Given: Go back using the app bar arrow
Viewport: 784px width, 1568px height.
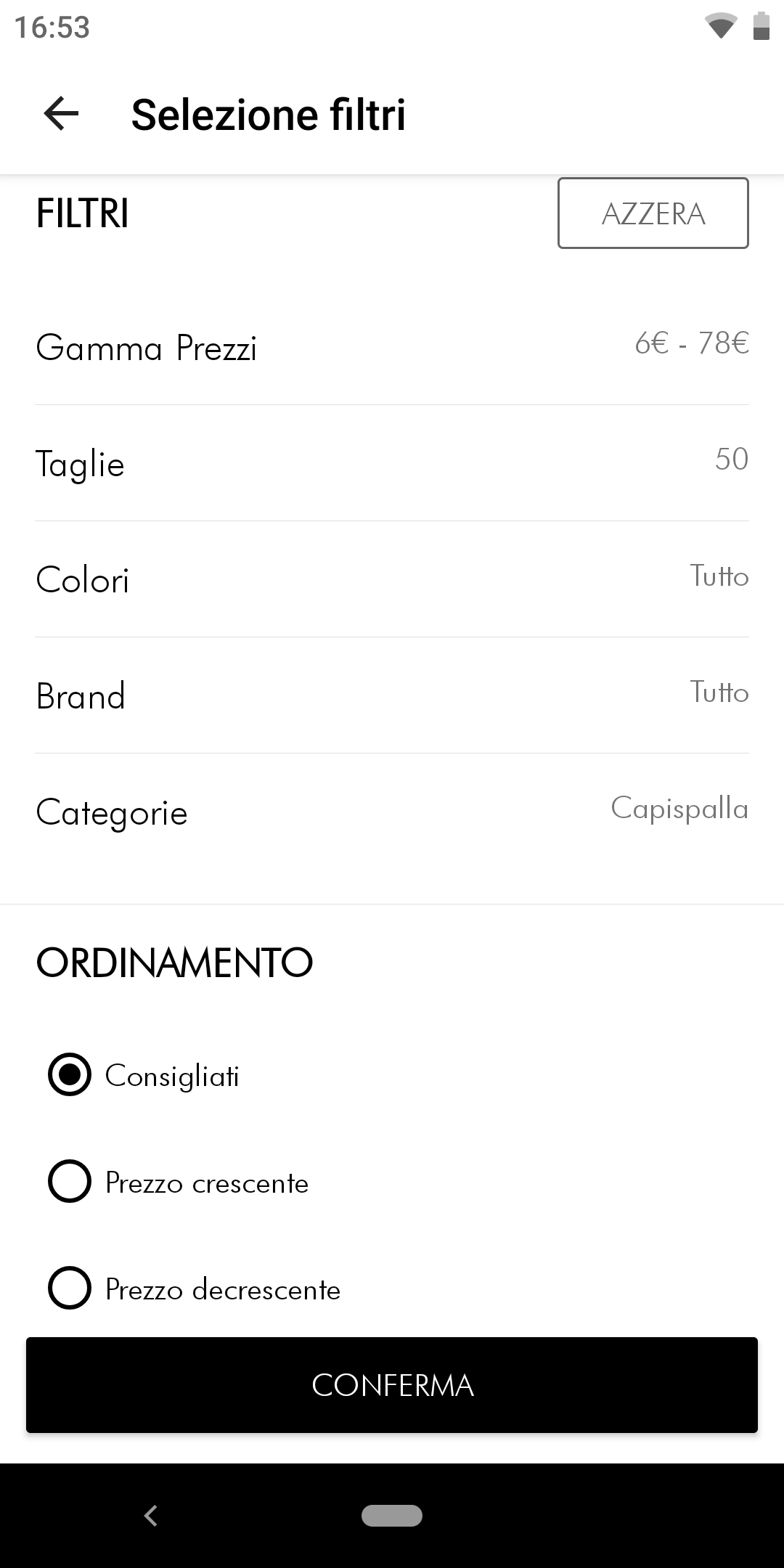Looking at the screenshot, I should [61, 114].
